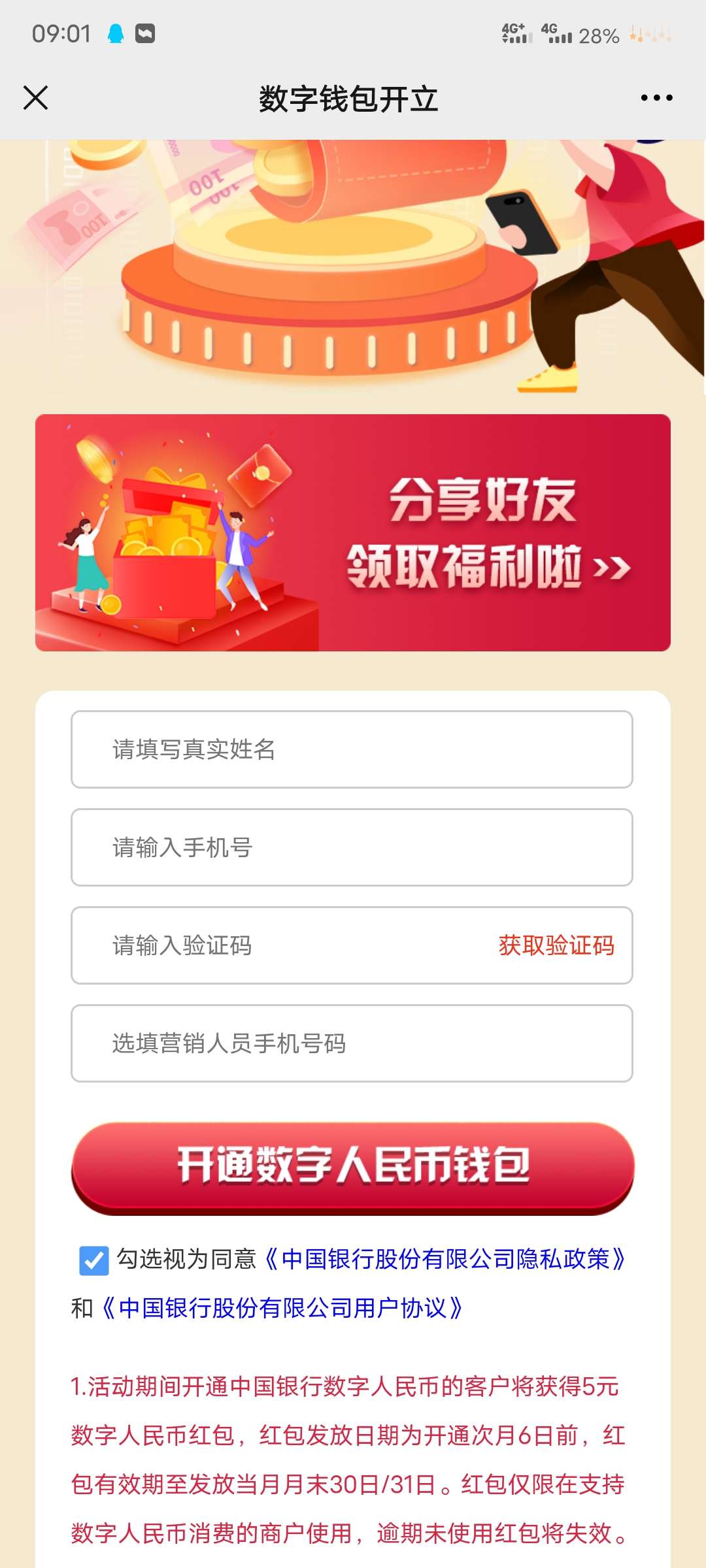Focus the 请填写真实姓名 field
Viewport: 706px width, 1568px height.
tap(352, 749)
